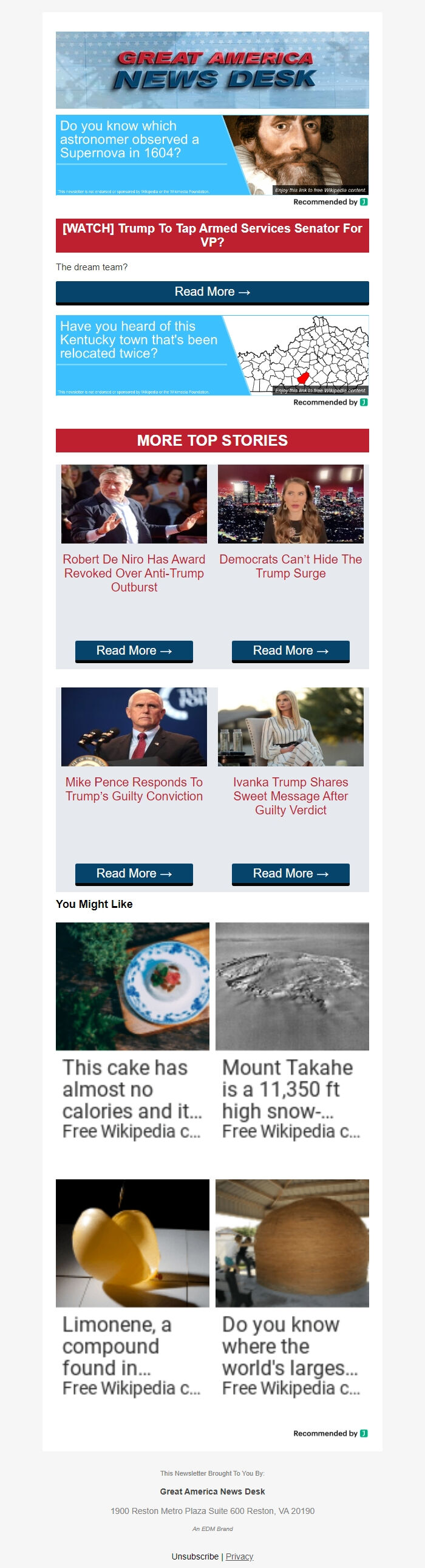Tap the Great America News Desk header banner
Screen dimensions: 425x1568
[212, 70]
